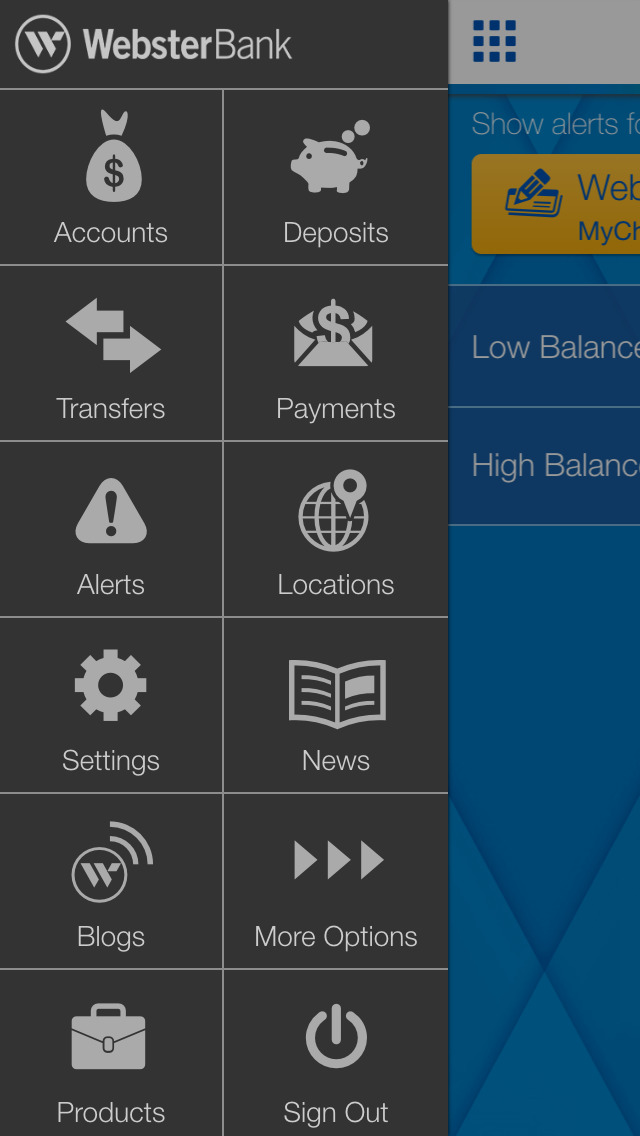
Task: Open Webster Bank Blogs
Action: tap(111, 882)
